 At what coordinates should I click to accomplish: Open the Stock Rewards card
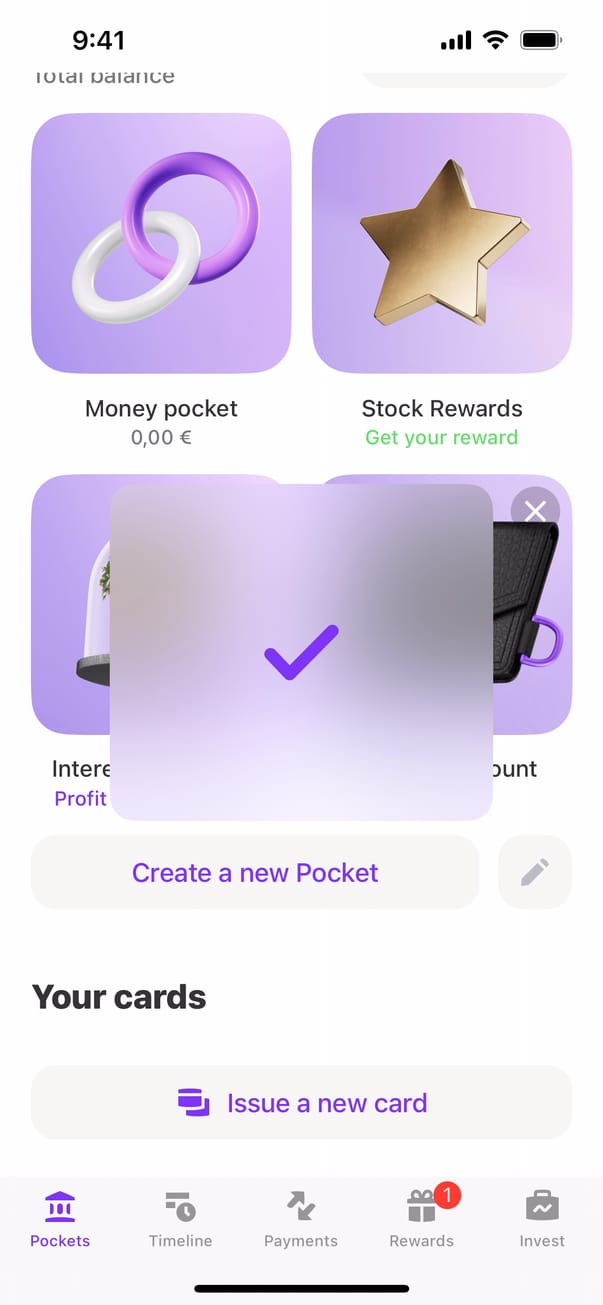point(441,243)
